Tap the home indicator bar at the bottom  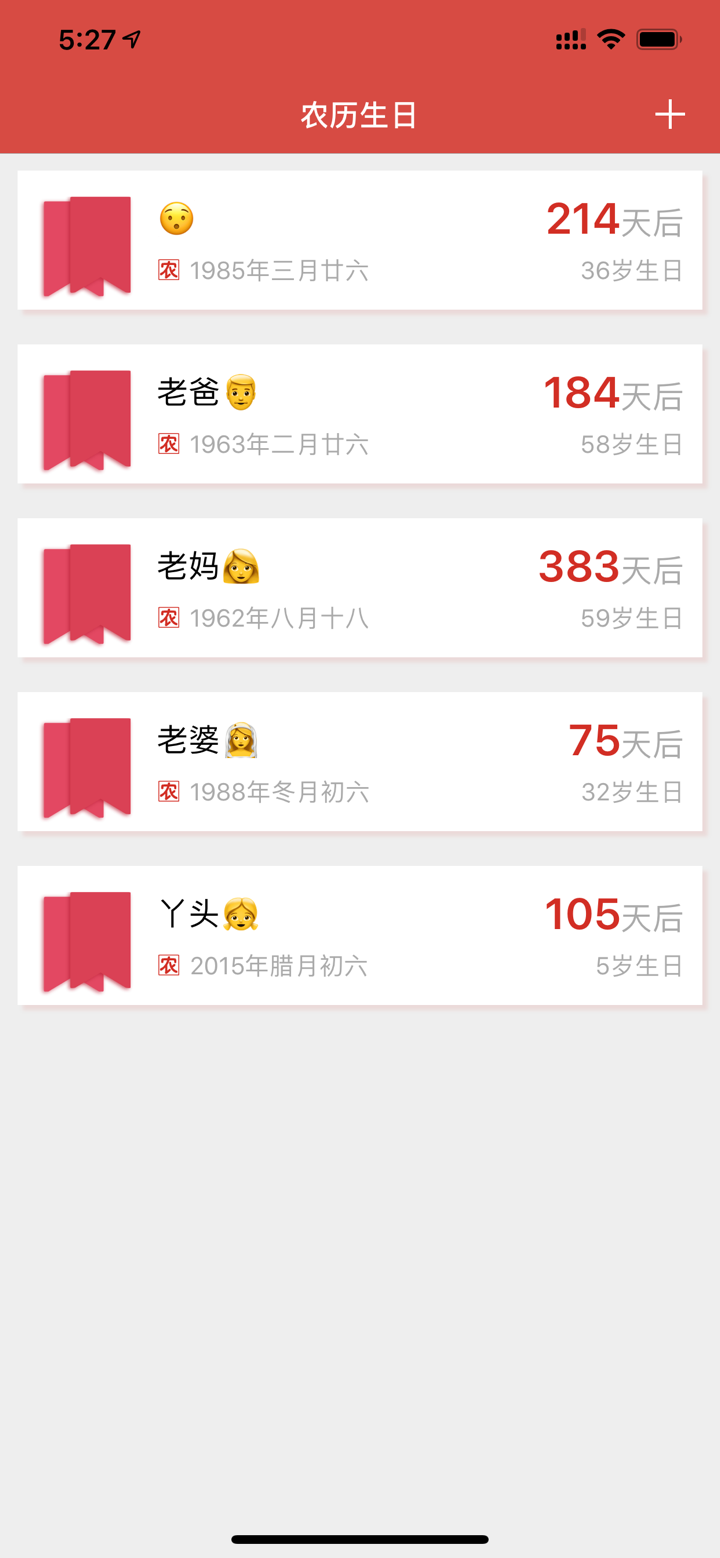(x=360, y=1540)
